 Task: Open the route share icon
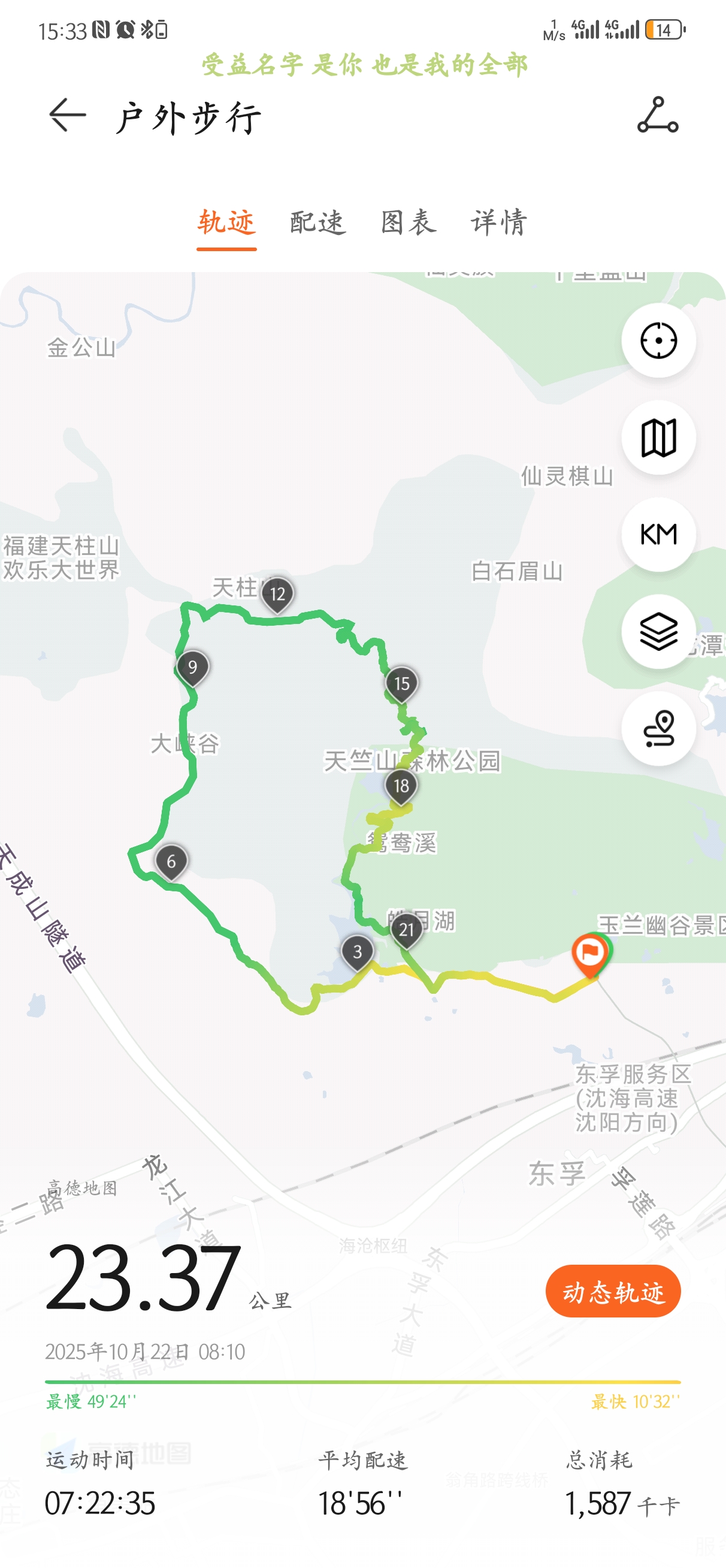tap(658, 116)
